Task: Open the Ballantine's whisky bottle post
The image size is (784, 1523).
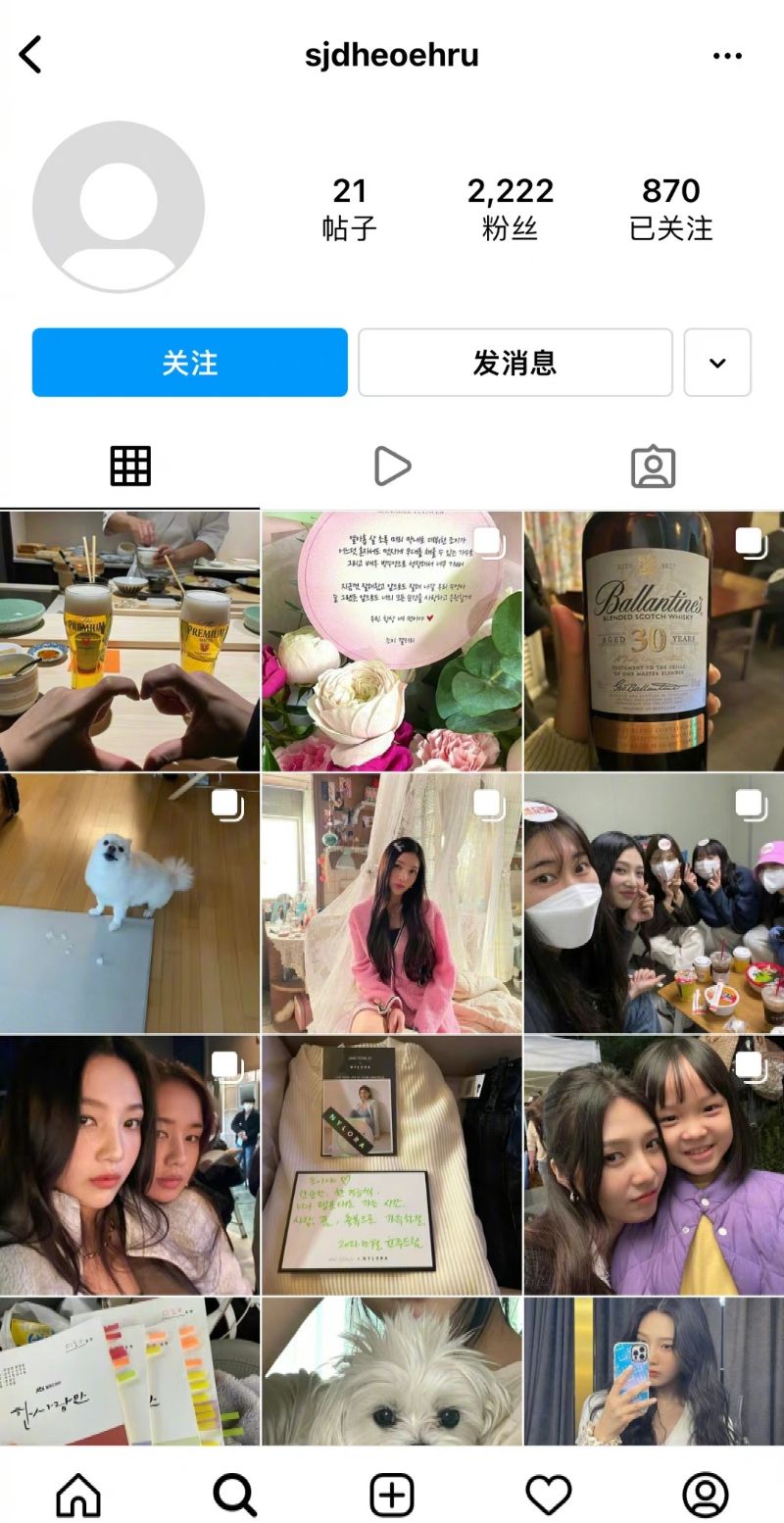Action: (x=654, y=641)
